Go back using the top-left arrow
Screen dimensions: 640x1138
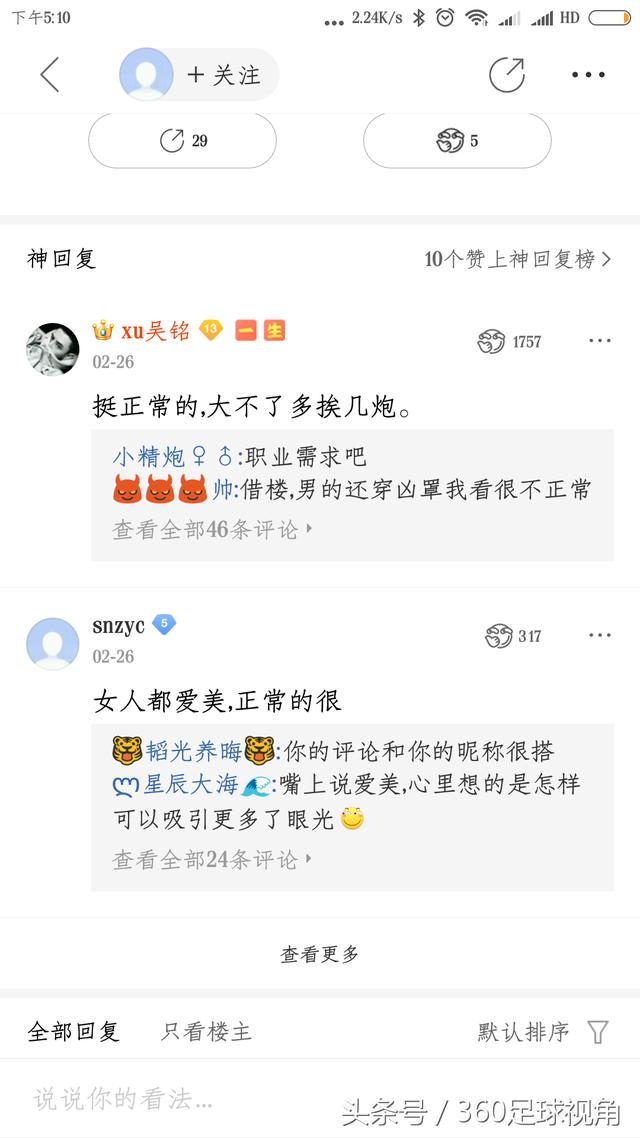(x=49, y=75)
